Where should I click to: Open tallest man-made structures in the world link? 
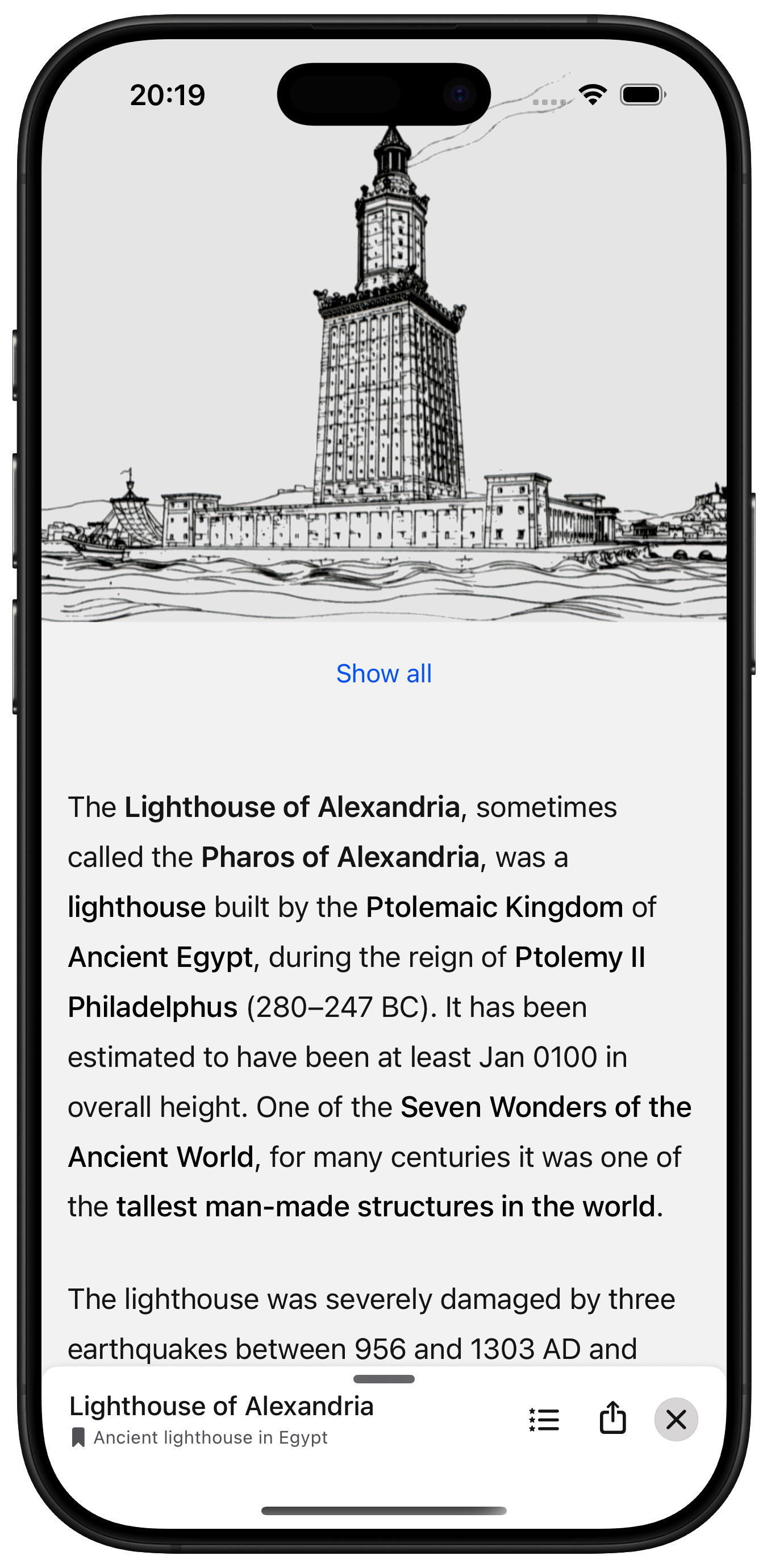click(385, 1207)
